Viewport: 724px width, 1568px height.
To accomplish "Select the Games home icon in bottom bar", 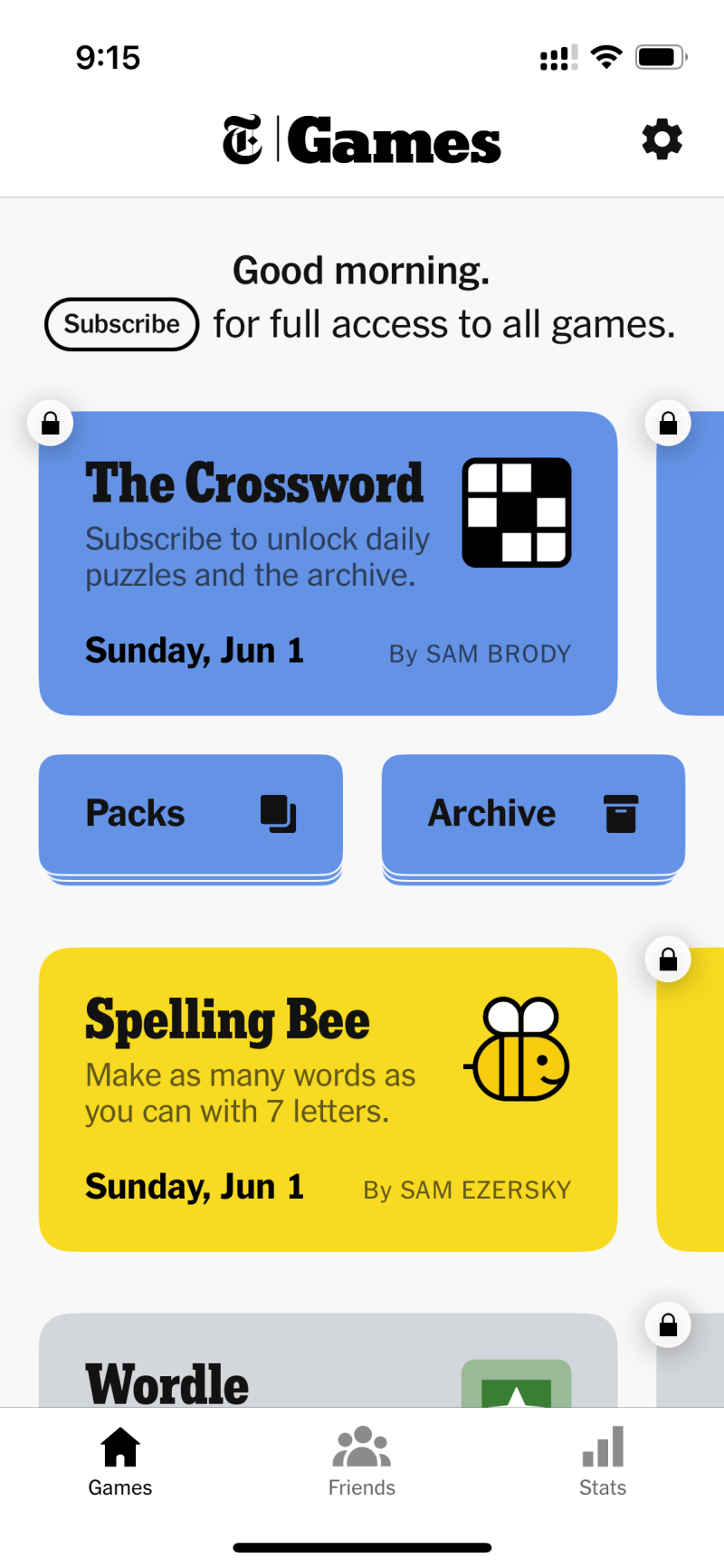I will pyautogui.click(x=119, y=1446).
